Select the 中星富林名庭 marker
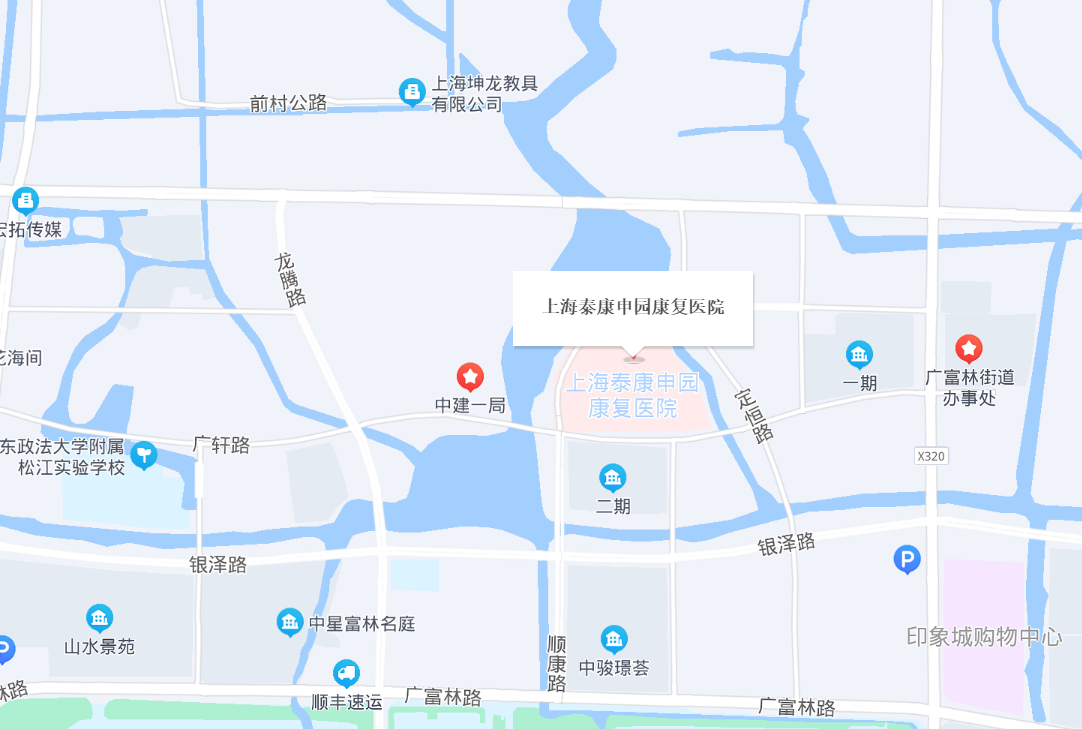Viewport: 1082px width, 729px height. pyautogui.click(x=290, y=623)
